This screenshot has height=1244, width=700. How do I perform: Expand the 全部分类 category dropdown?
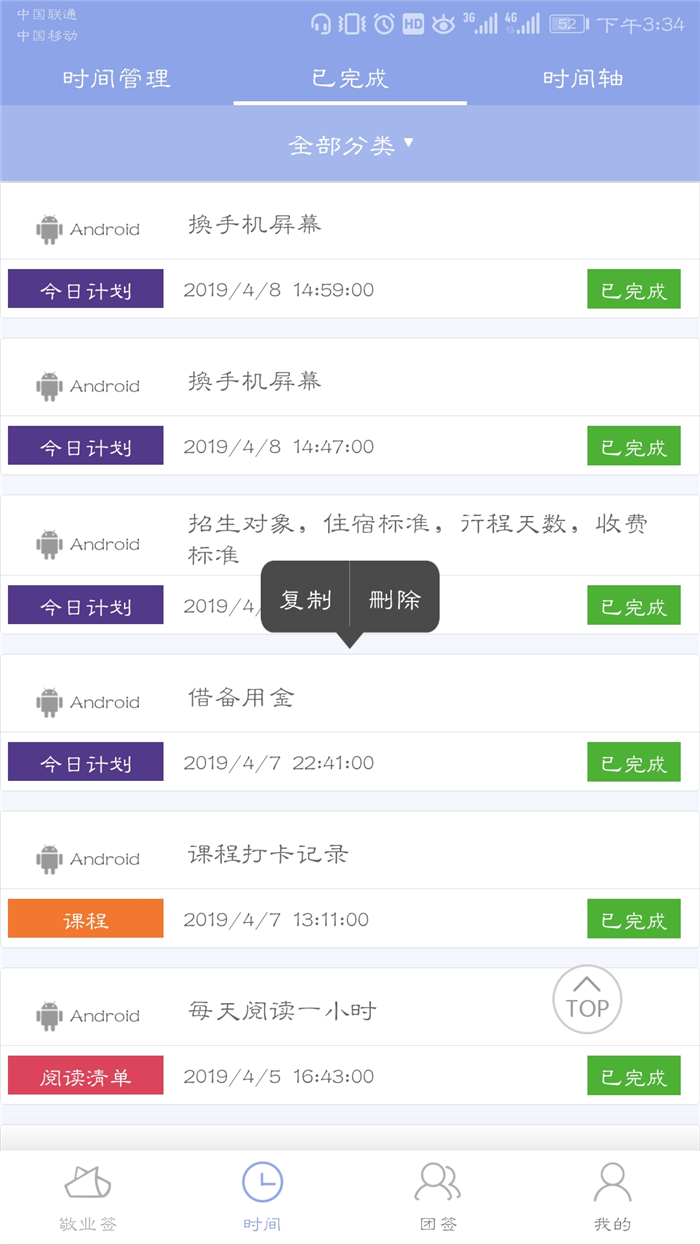(350, 145)
